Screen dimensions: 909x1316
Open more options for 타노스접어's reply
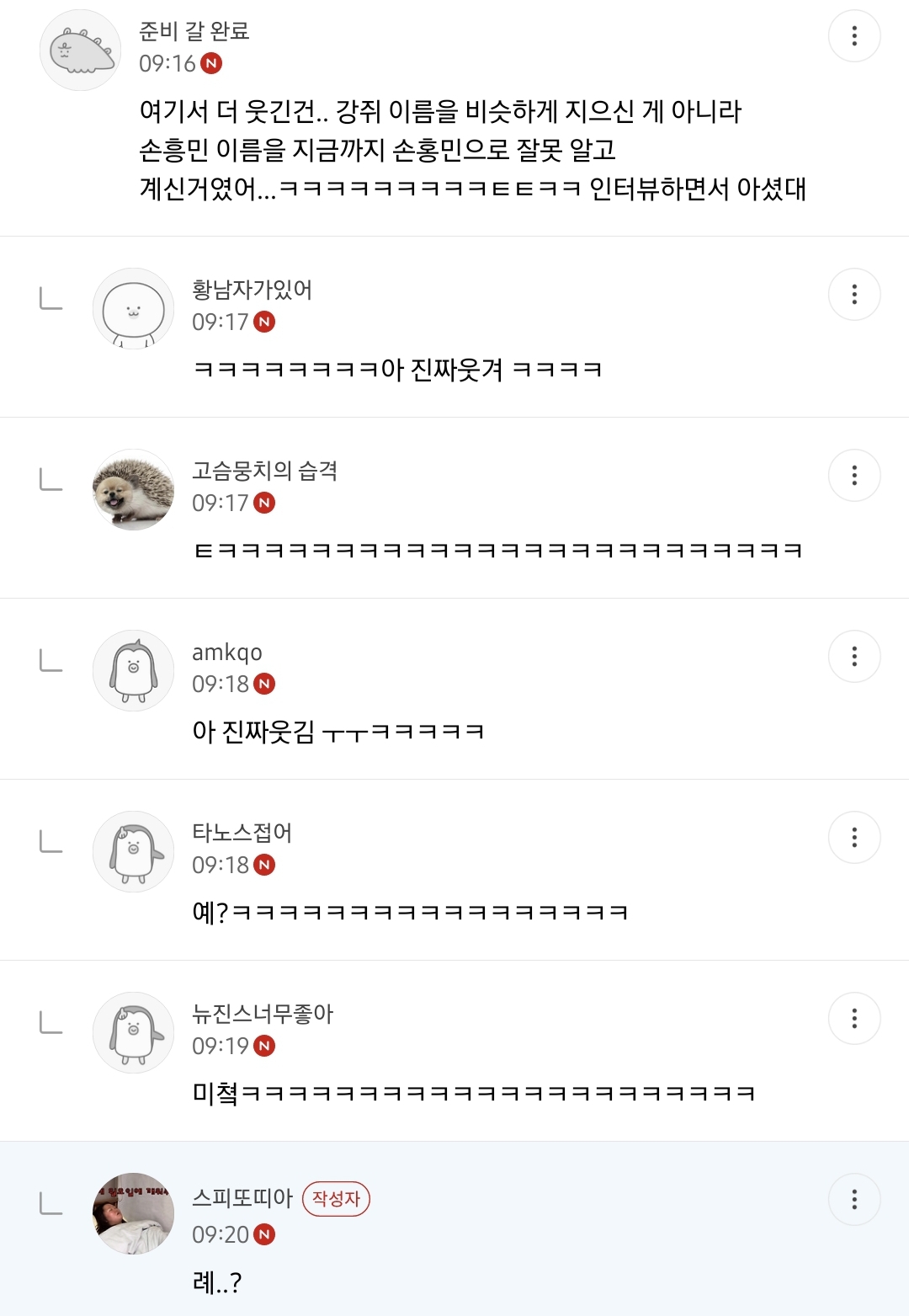[x=854, y=838]
